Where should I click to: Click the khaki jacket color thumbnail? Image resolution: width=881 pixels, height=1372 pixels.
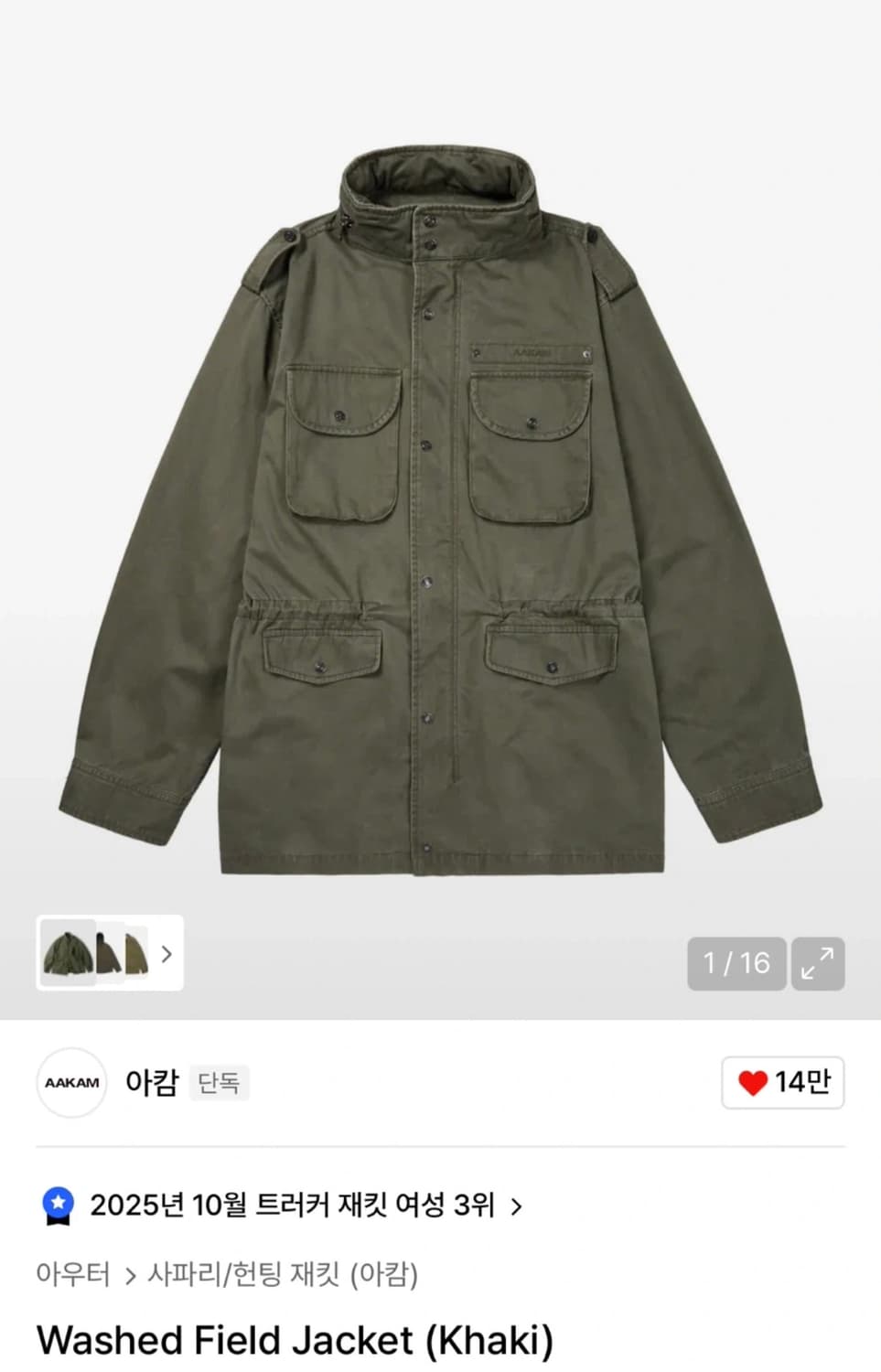pos(137,954)
